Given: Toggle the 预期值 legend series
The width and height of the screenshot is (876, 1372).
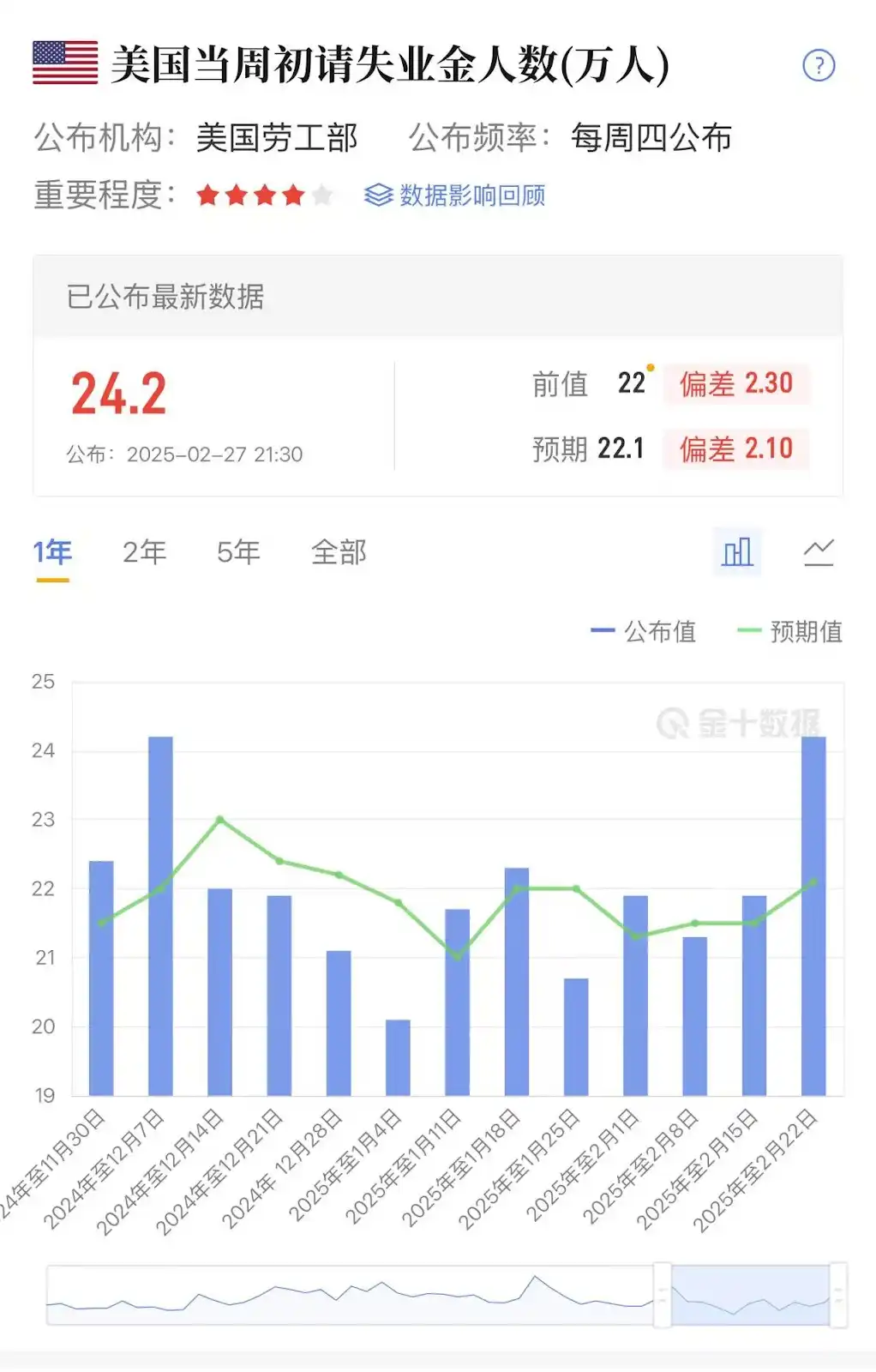Looking at the screenshot, I should pyautogui.click(x=790, y=632).
